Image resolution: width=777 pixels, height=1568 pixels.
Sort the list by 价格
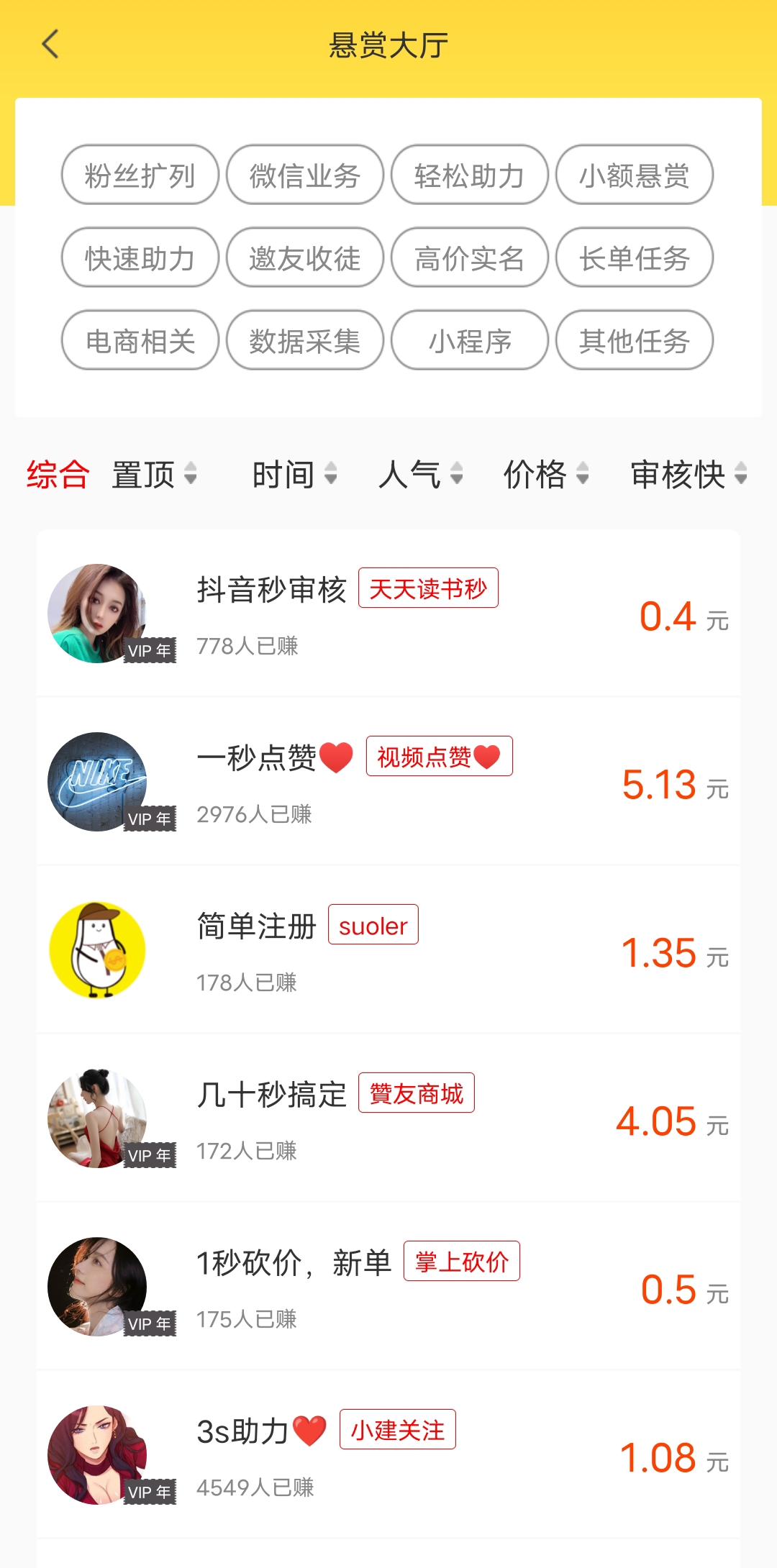pos(546,475)
